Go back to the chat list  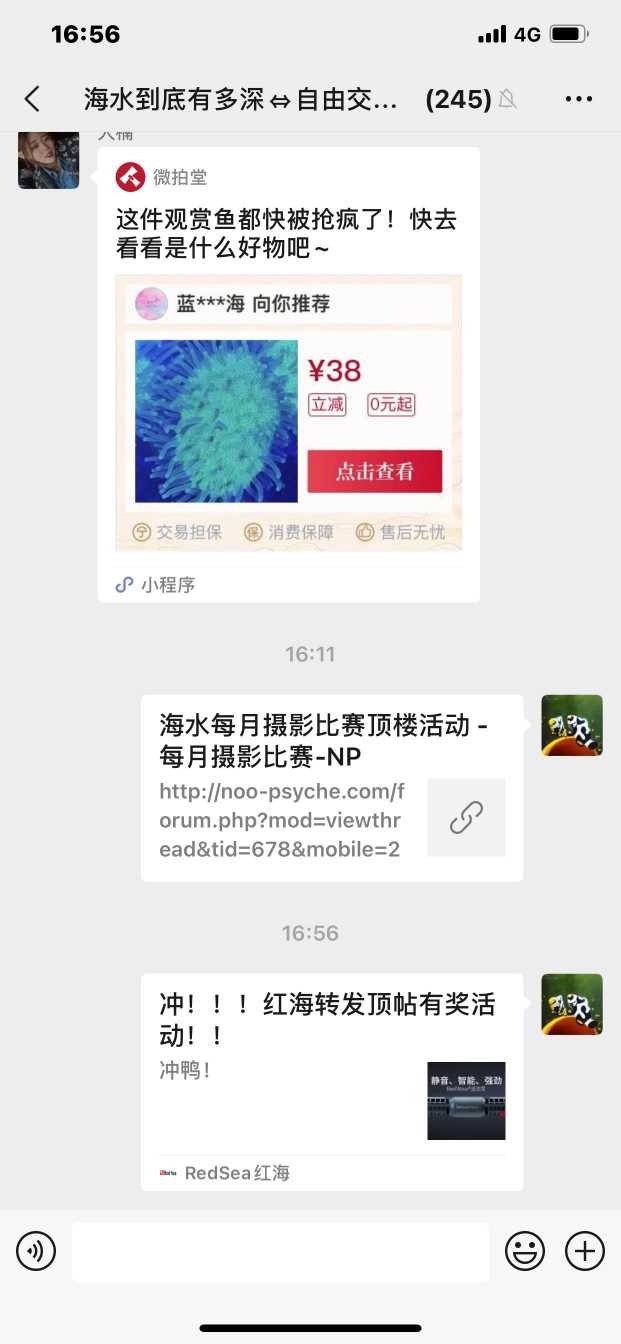pyautogui.click(x=32, y=98)
